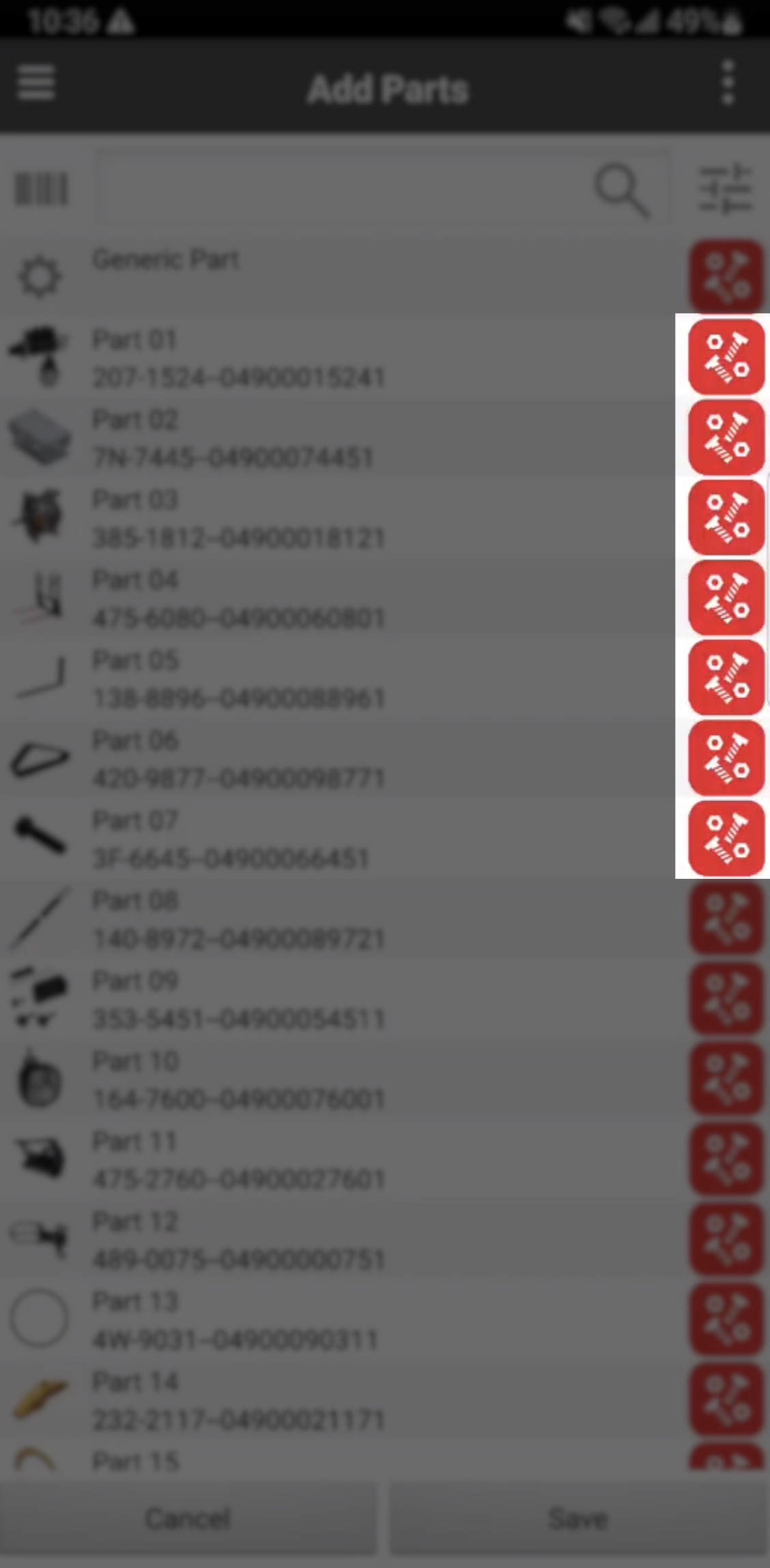
Task: Tap the red parts icon for Part 05
Action: pyautogui.click(x=726, y=678)
